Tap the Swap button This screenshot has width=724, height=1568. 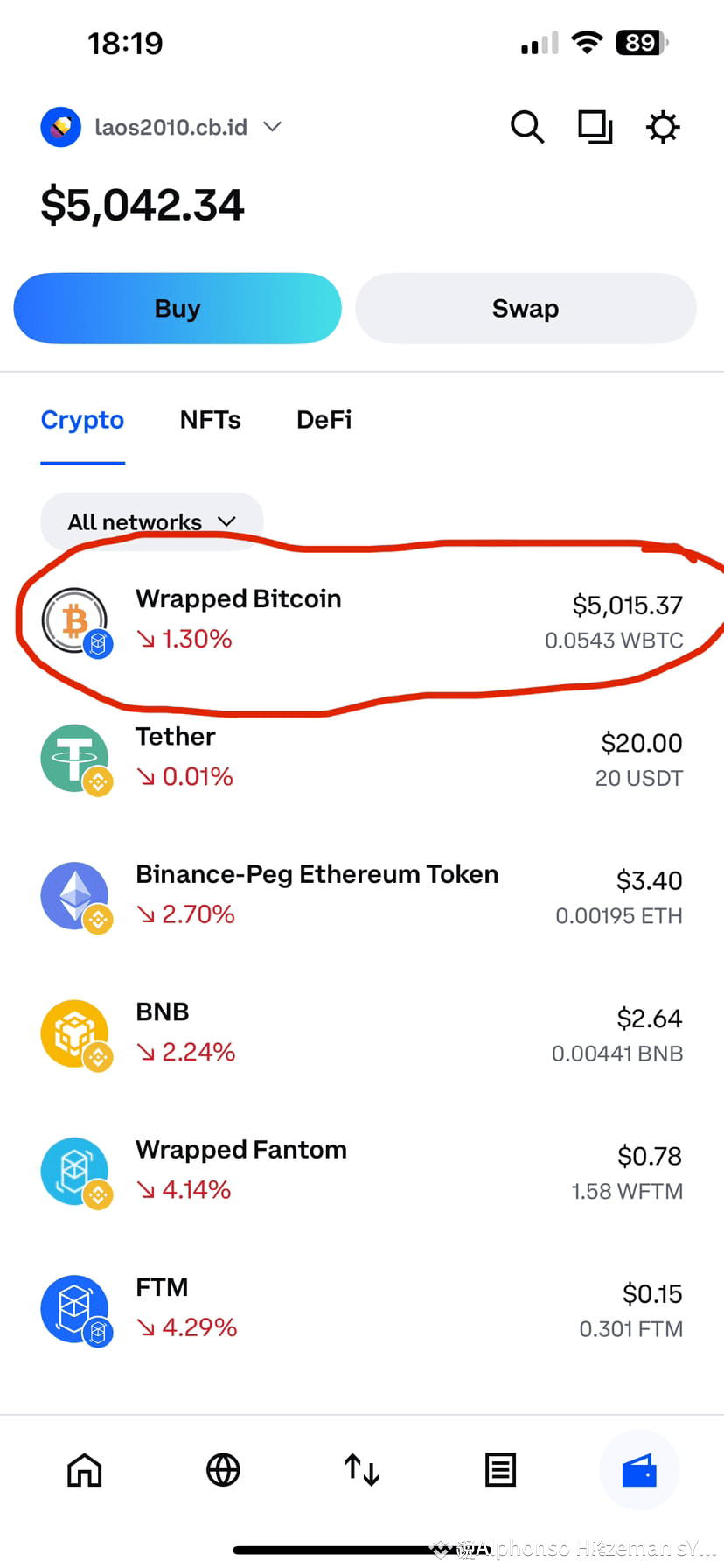pyautogui.click(x=525, y=308)
